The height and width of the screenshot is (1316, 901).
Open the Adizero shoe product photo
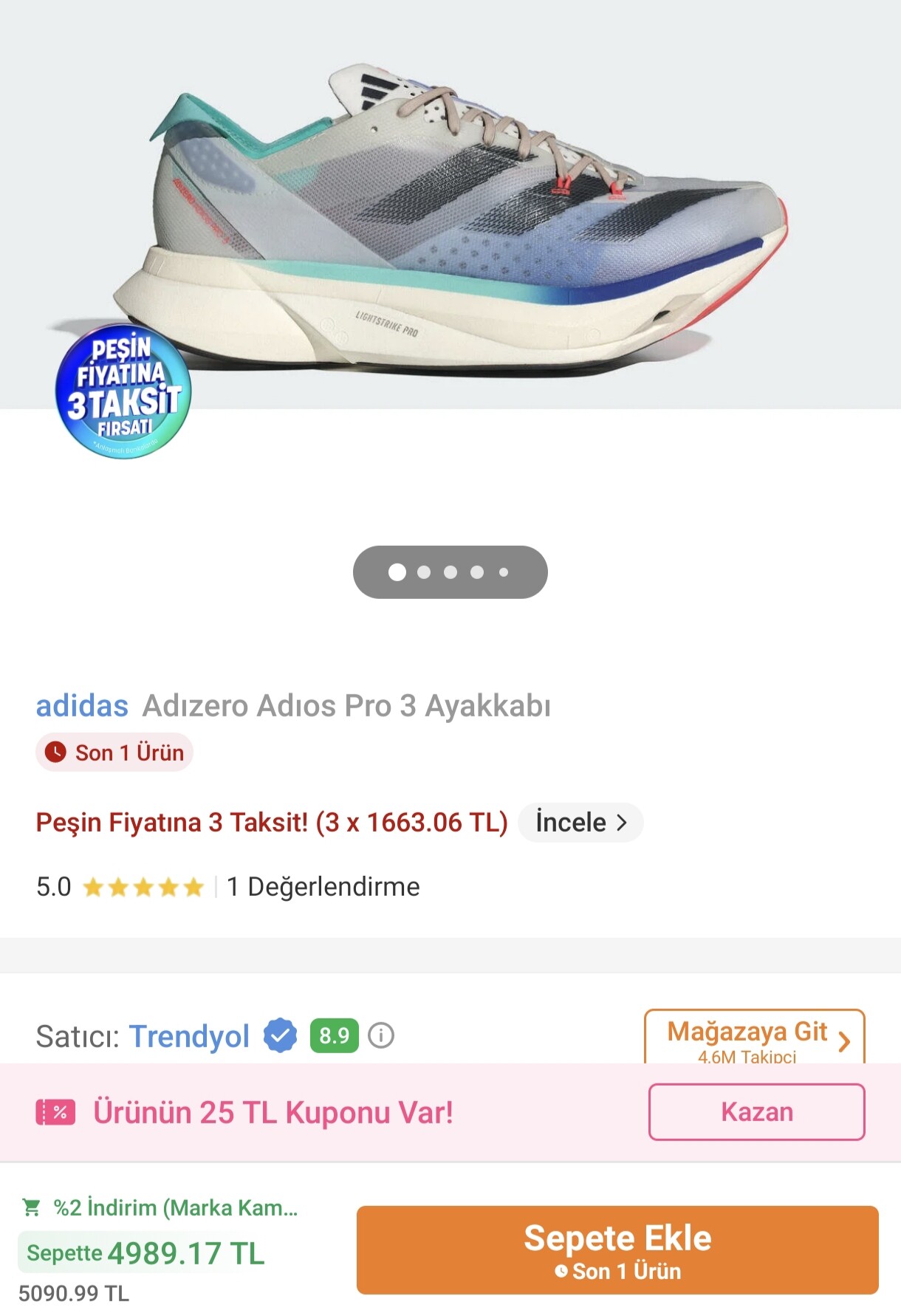click(x=450, y=214)
